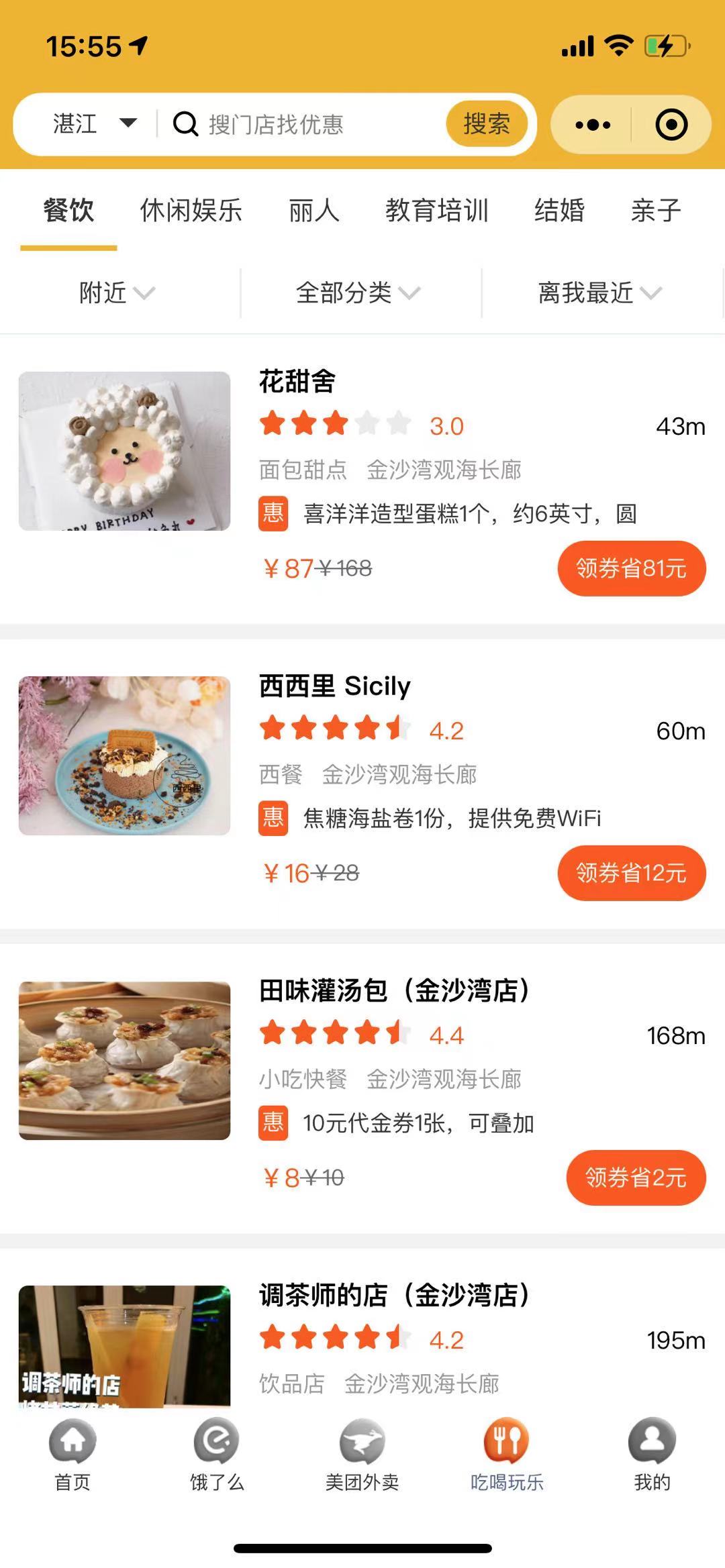Open the 亲子 category tab
Viewport: 725px width, 1568px height.
tap(656, 210)
